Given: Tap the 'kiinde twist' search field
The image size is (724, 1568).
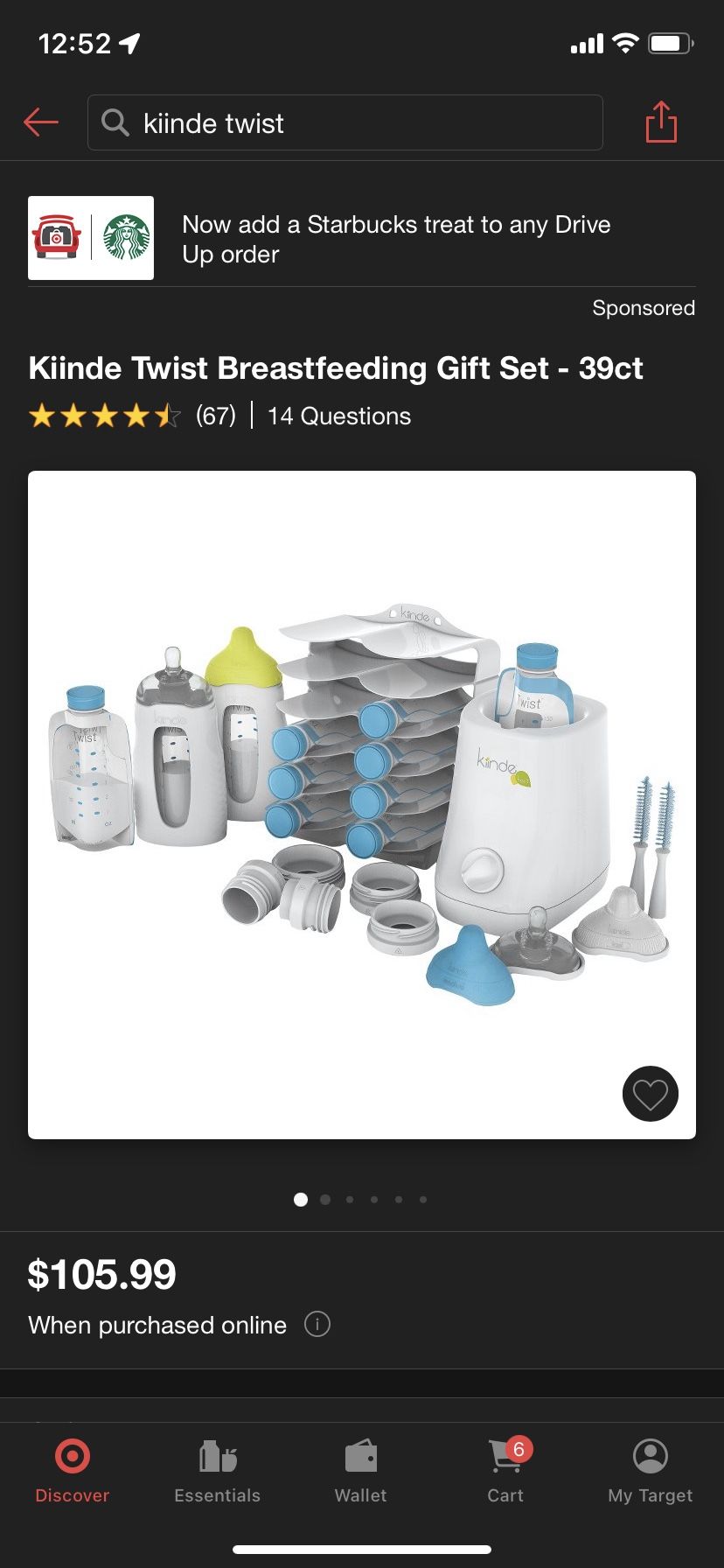Looking at the screenshot, I should [x=345, y=122].
